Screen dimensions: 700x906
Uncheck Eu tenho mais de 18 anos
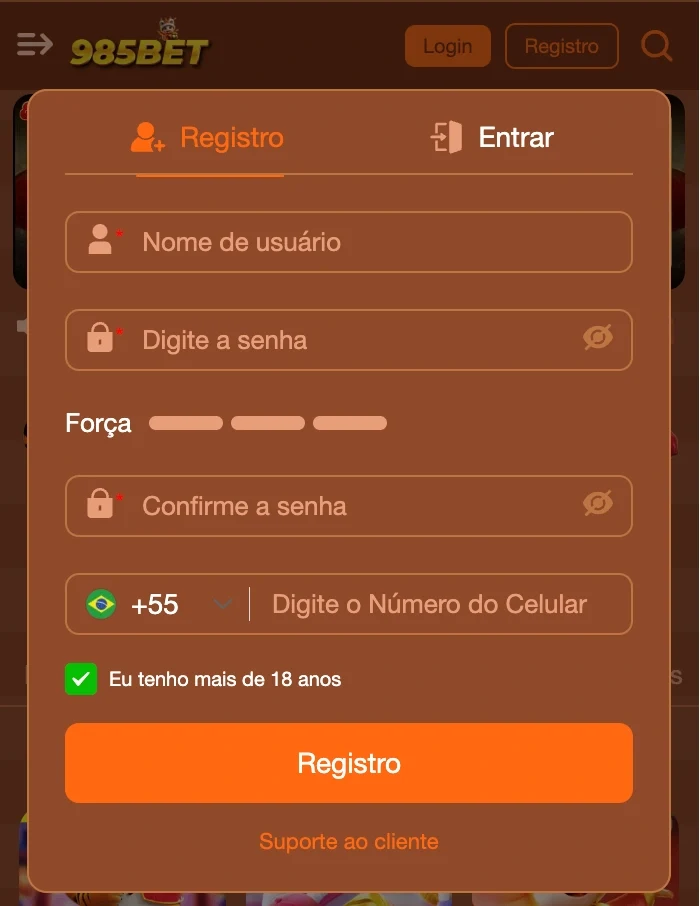click(81, 679)
